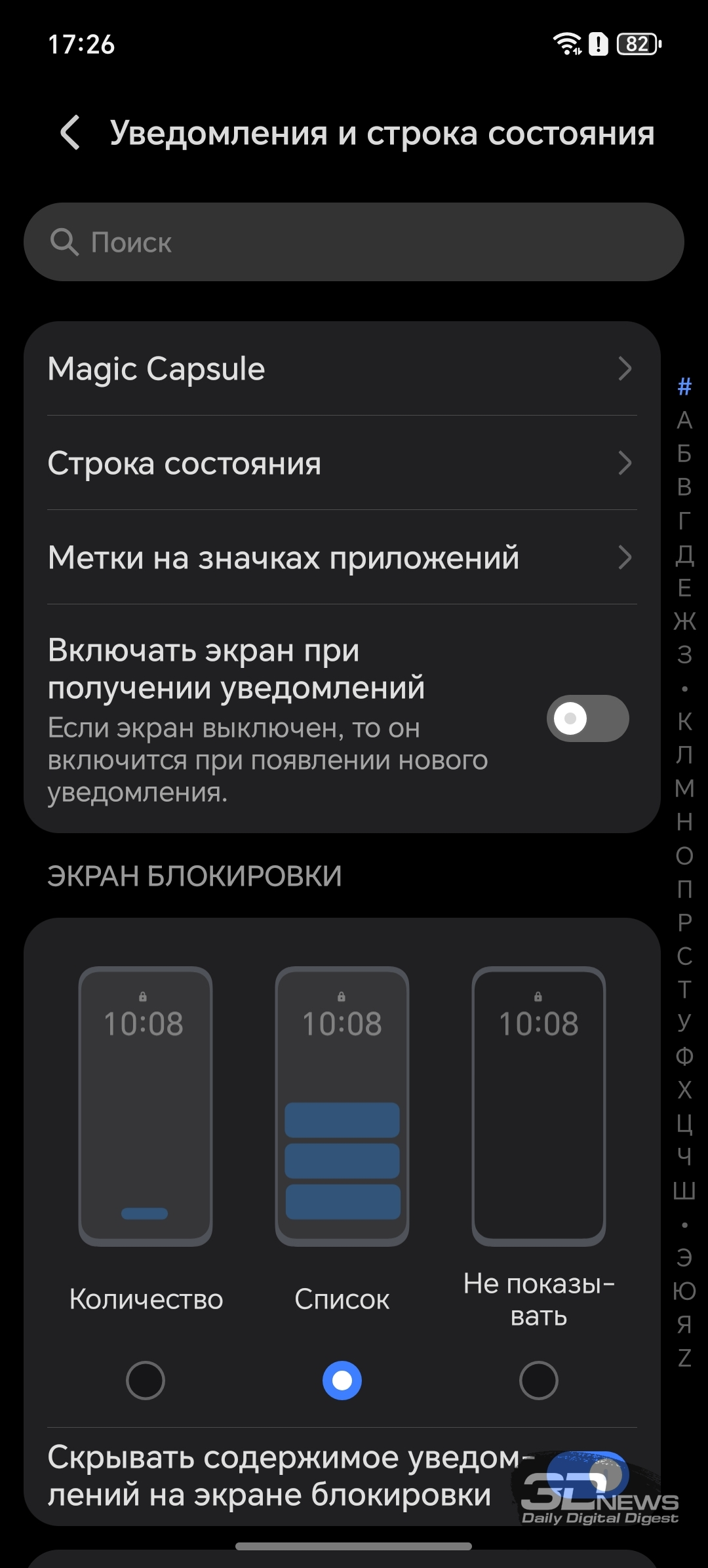Jump to letter К in index
Viewport: 708px width, 1568px height.
[684, 721]
